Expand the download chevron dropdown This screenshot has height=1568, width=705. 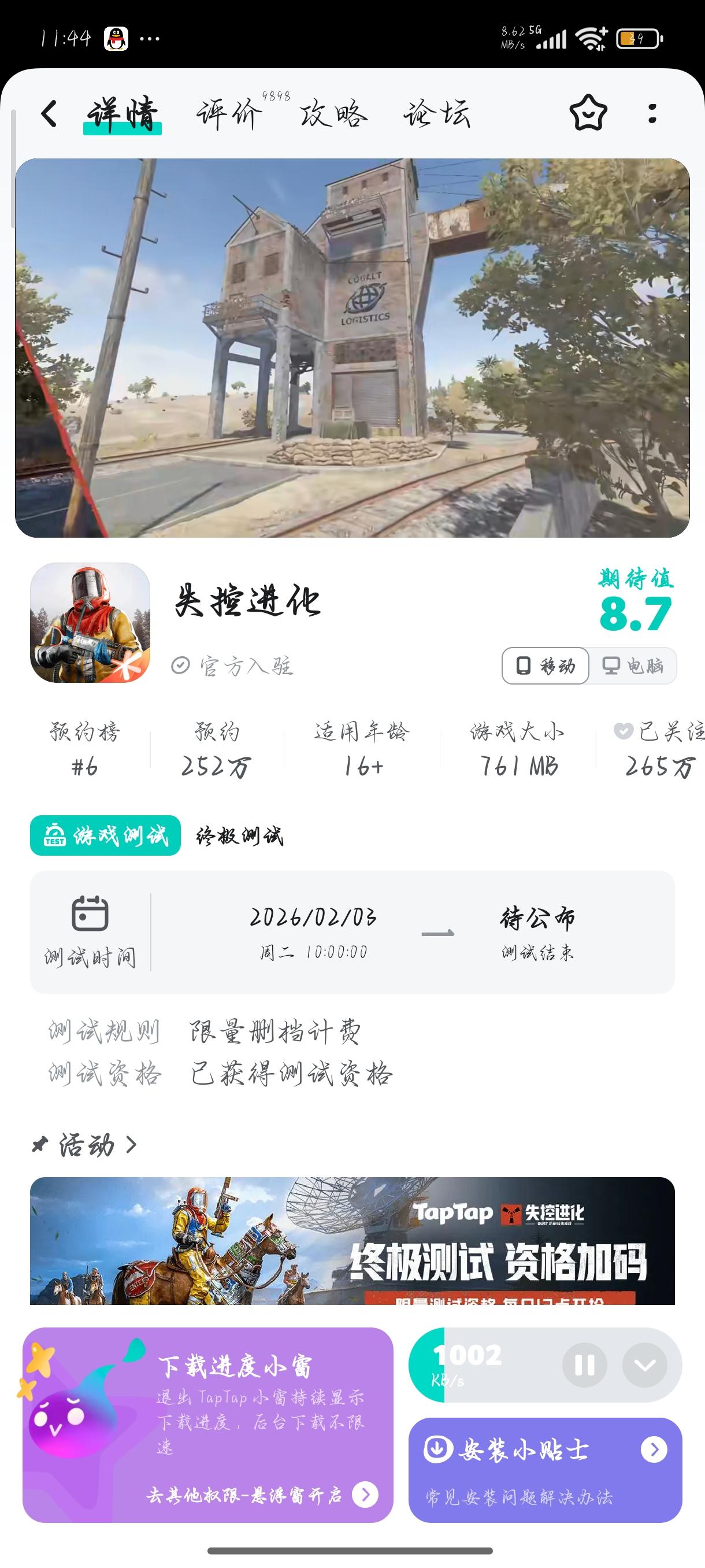click(x=645, y=1365)
